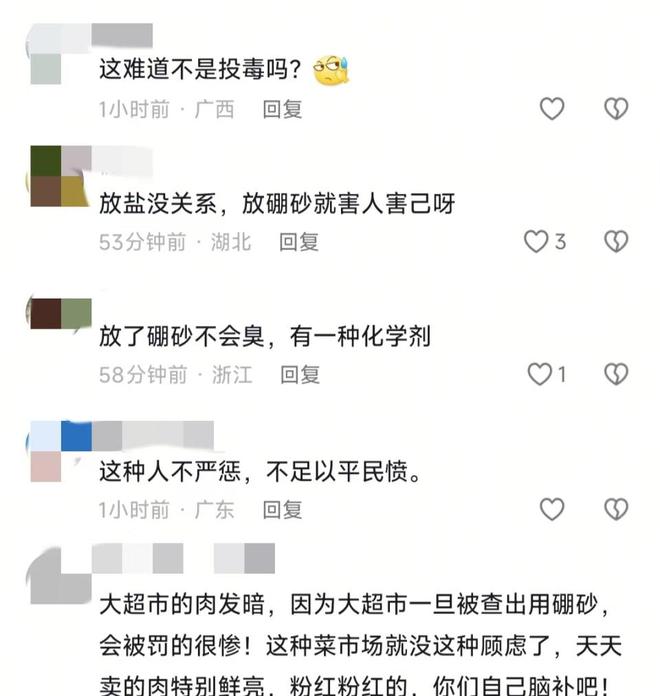Like the comment '放了硼砂不会臭，有一种化学剂'
Screen dimensions: 660x696
point(539,374)
